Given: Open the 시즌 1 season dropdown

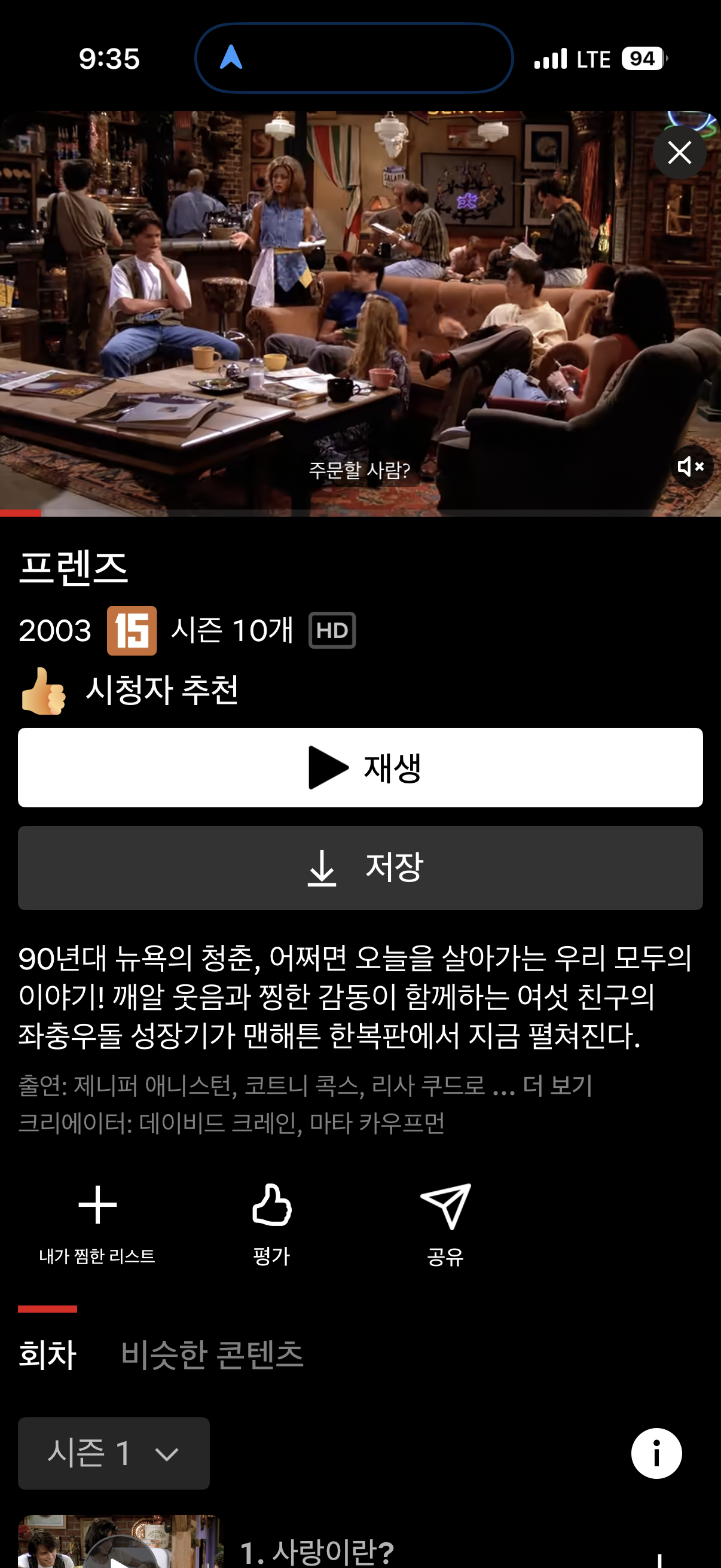Looking at the screenshot, I should click(x=114, y=1453).
